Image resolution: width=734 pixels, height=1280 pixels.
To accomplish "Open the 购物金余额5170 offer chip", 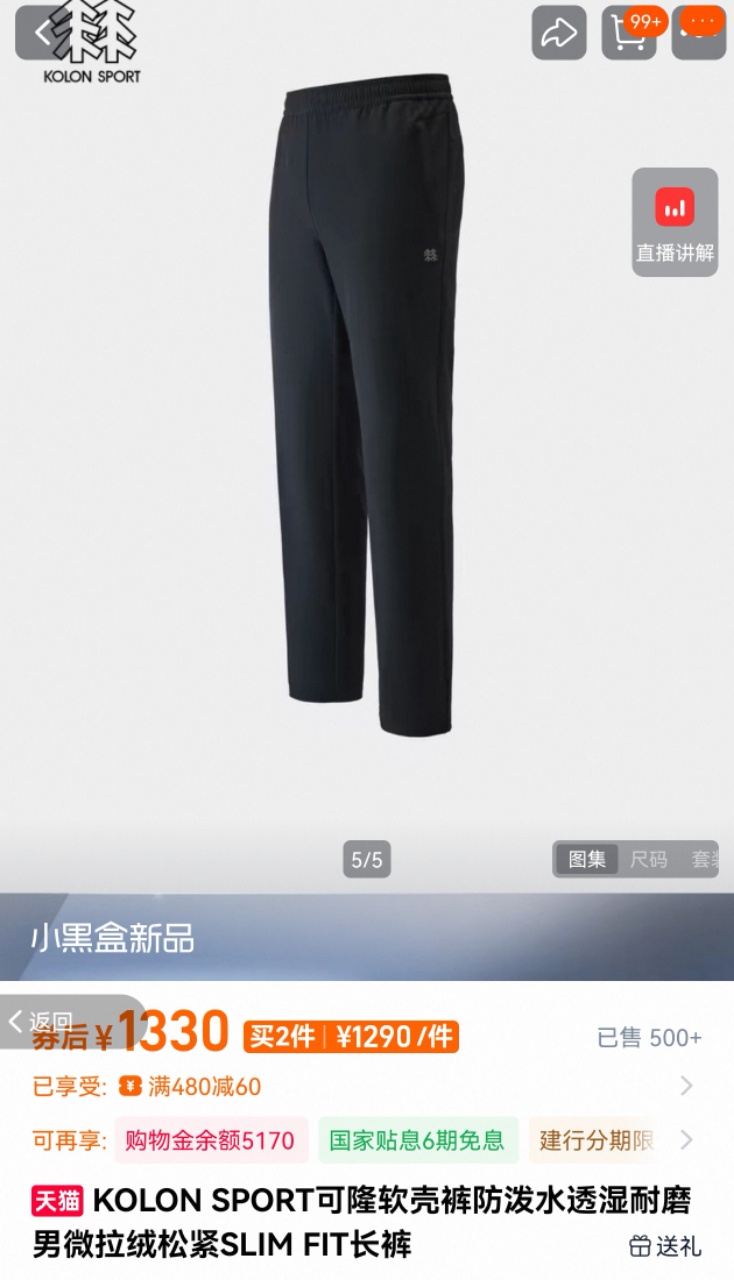I will point(210,1140).
